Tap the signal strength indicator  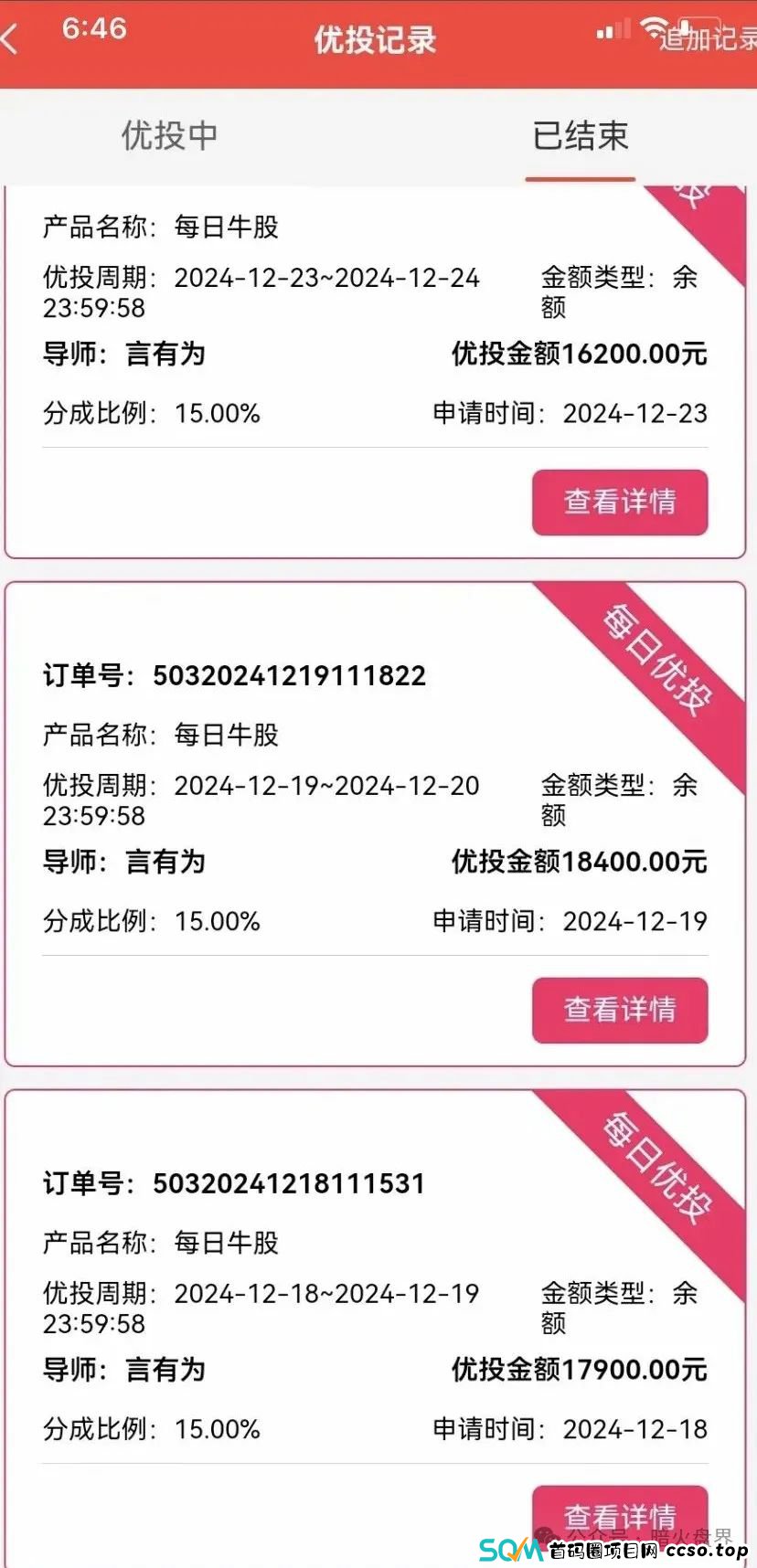click(x=611, y=29)
